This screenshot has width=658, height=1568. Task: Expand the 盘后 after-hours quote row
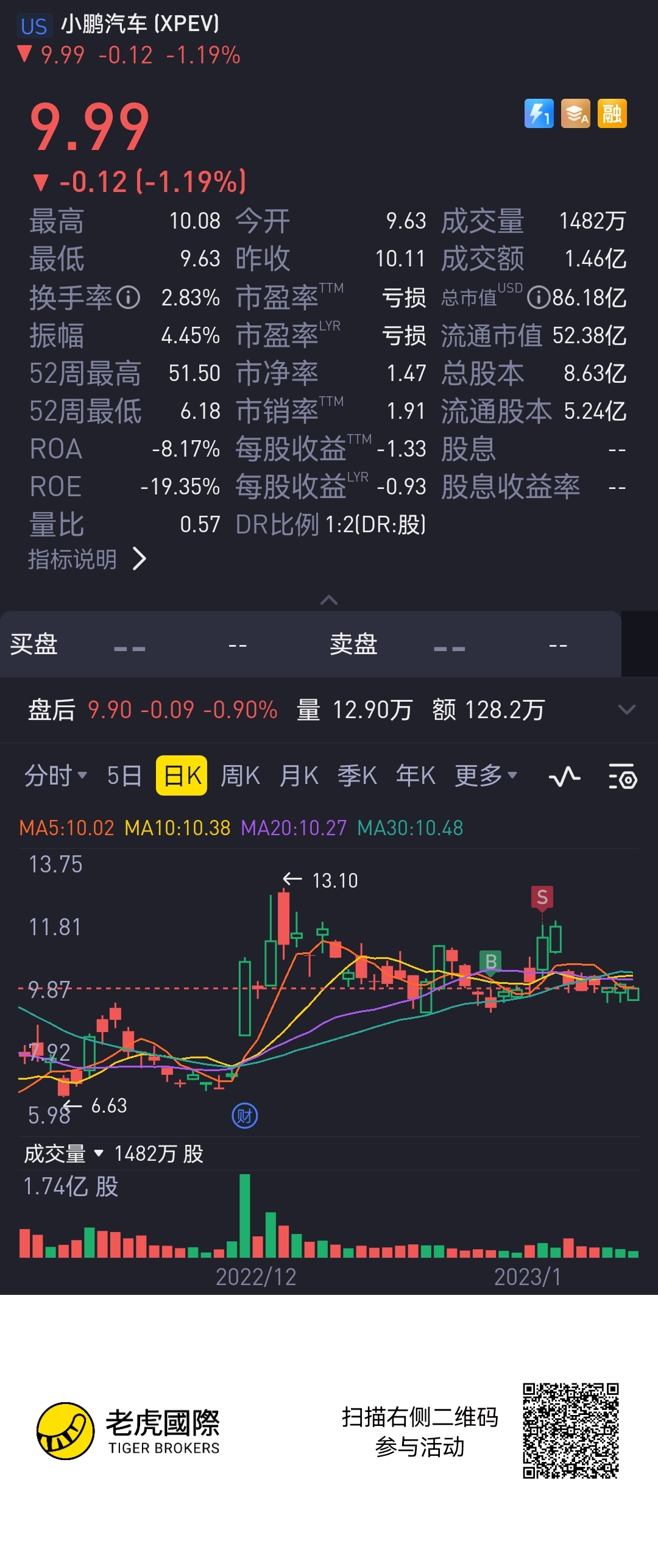[x=626, y=710]
